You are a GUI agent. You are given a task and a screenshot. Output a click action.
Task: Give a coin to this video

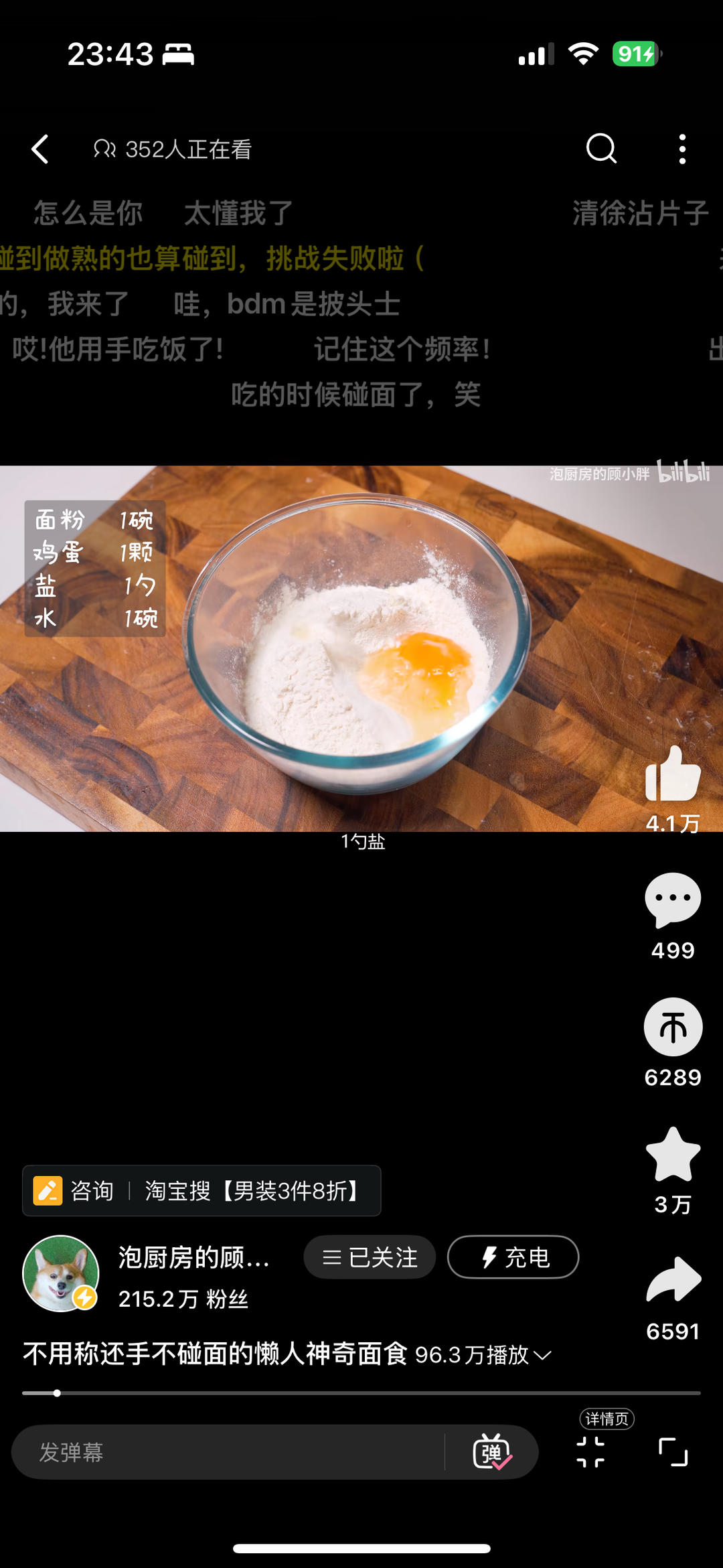coord(673,1027)
